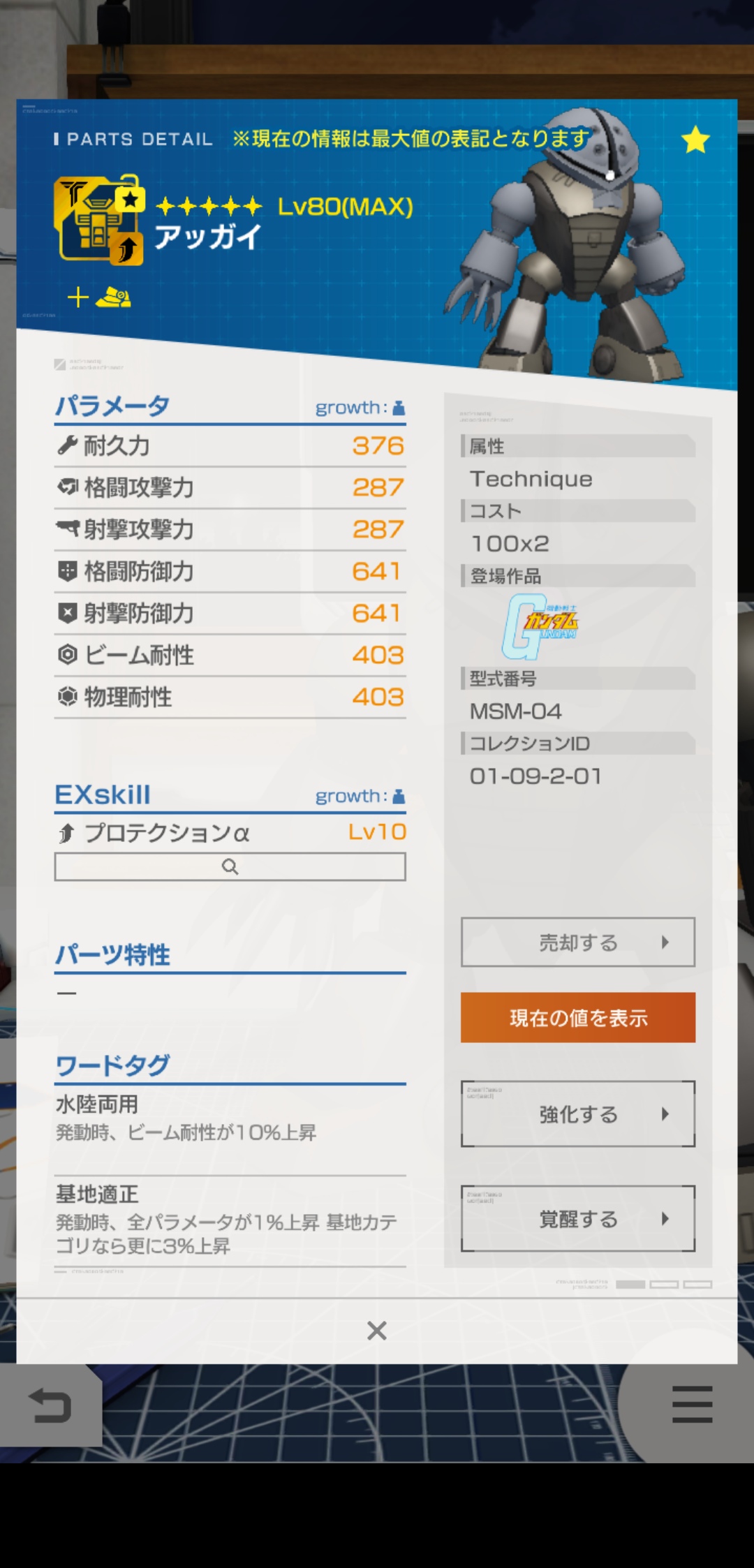Open the hamburger menu

692,1405
